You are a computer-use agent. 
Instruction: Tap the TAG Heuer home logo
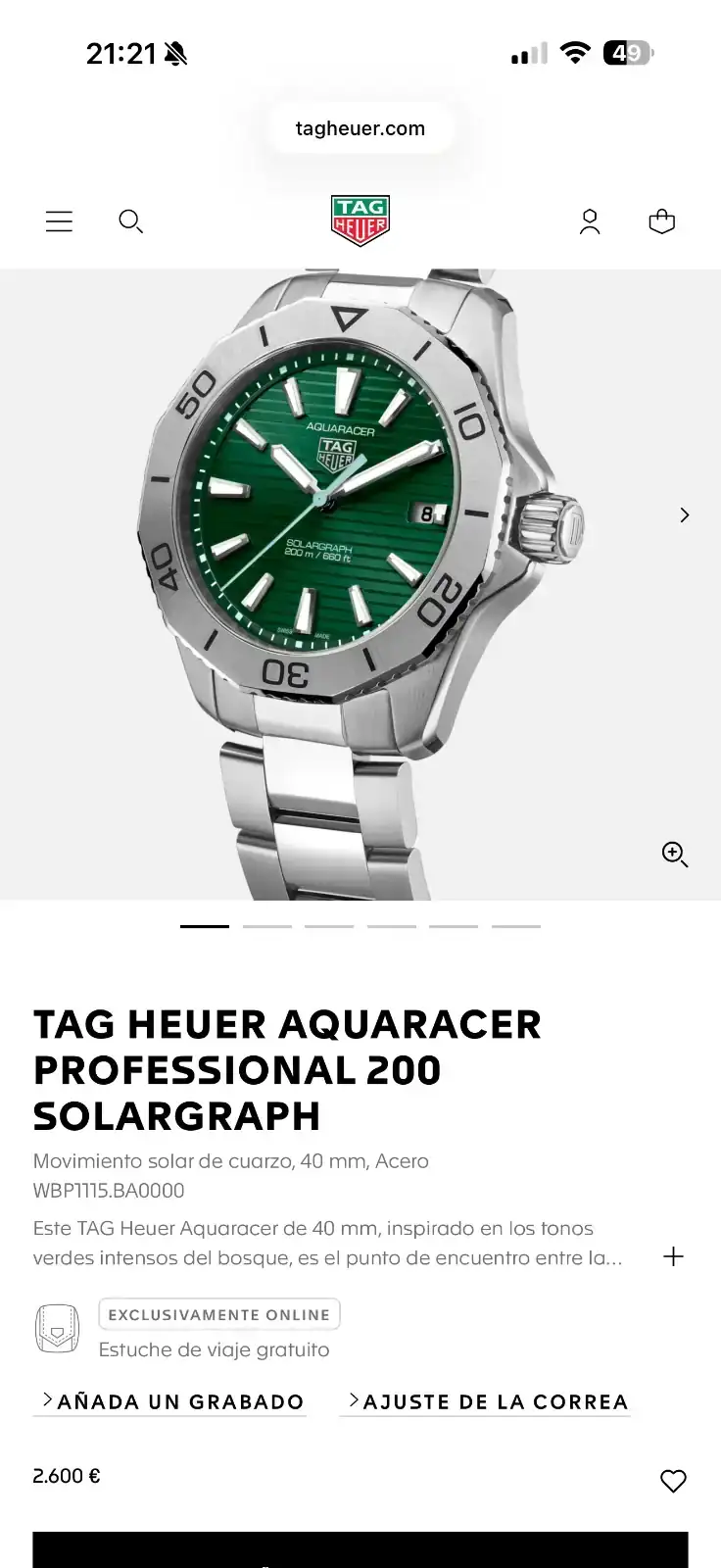click(360, 220)
